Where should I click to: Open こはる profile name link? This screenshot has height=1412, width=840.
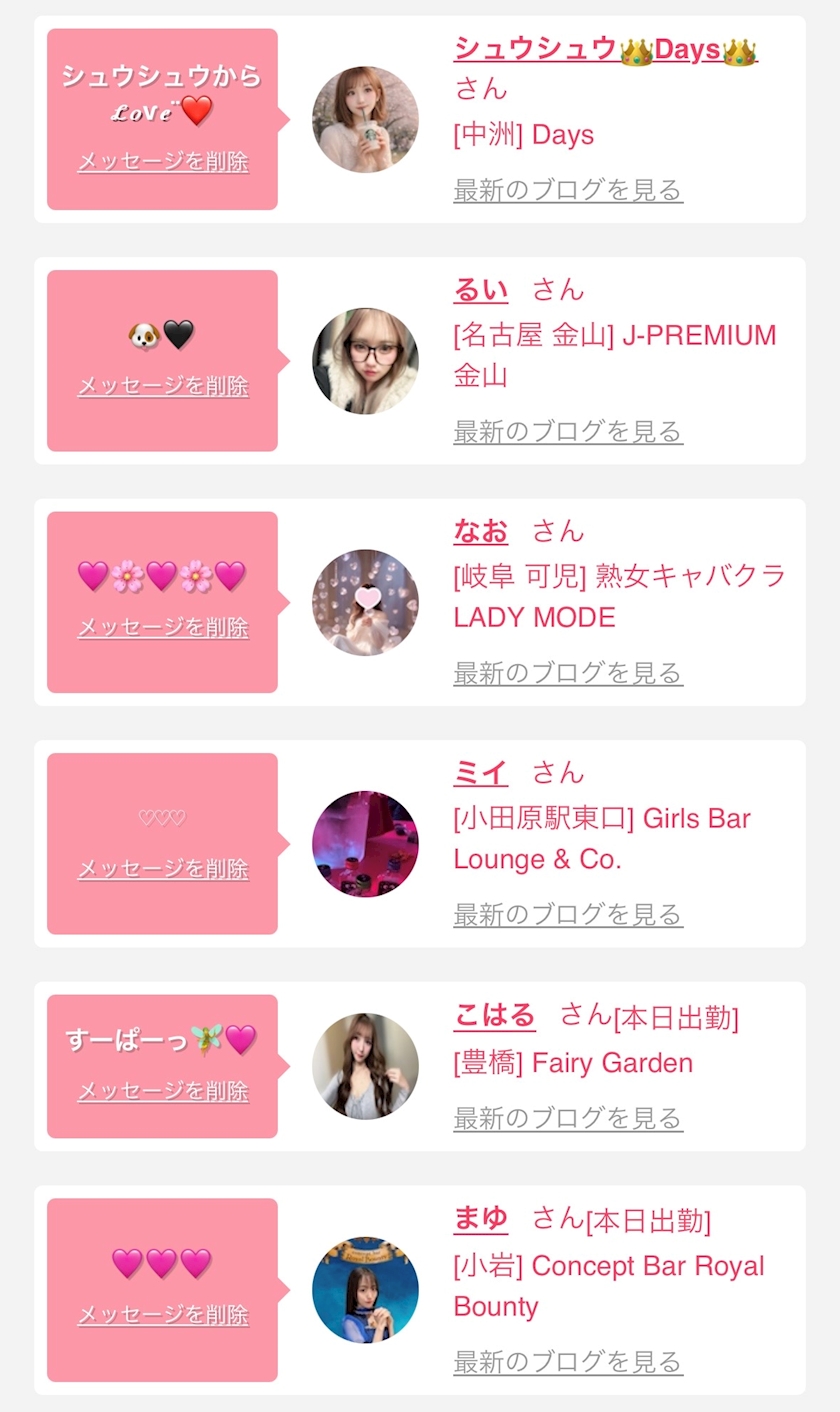coord(495,1015)
